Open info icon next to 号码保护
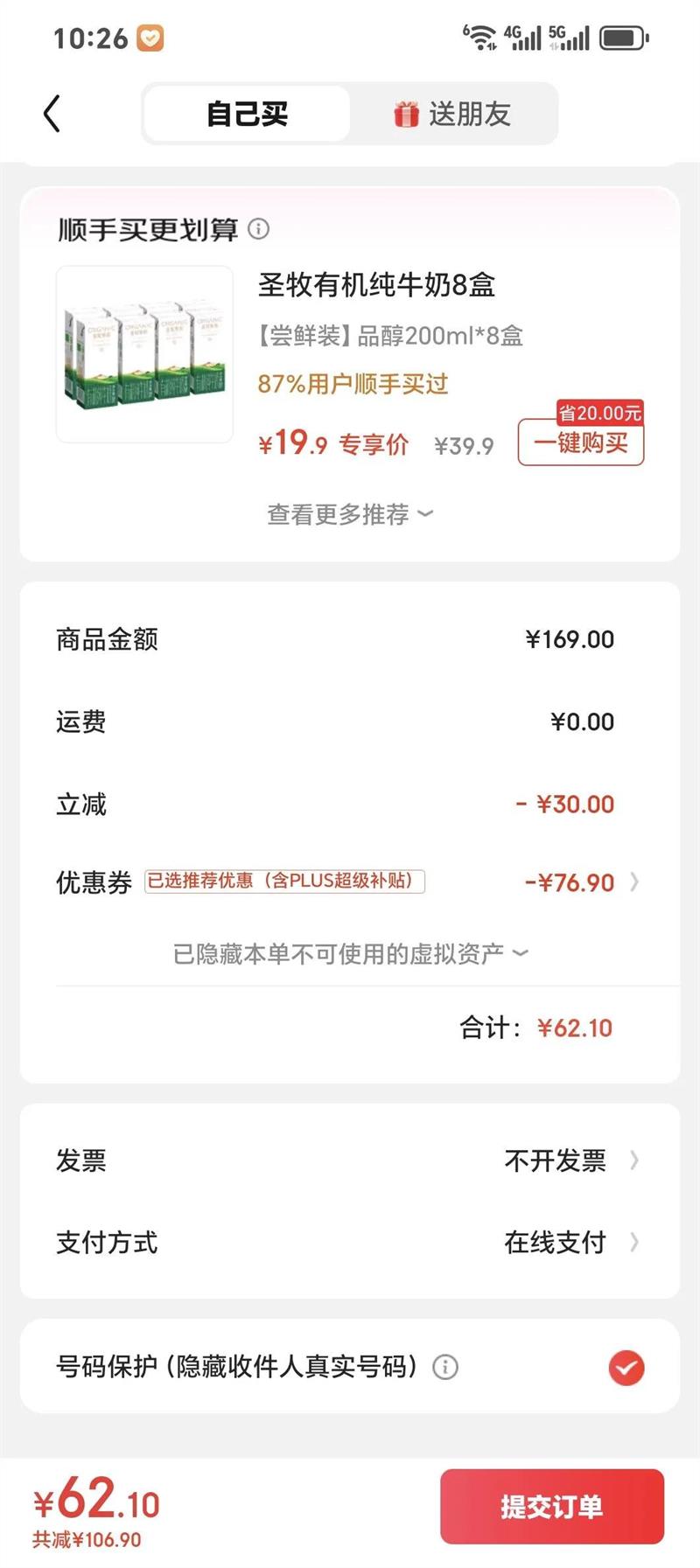This screenshot has width=700, height=1568. pyautogui.click(x=445, y=1367)
